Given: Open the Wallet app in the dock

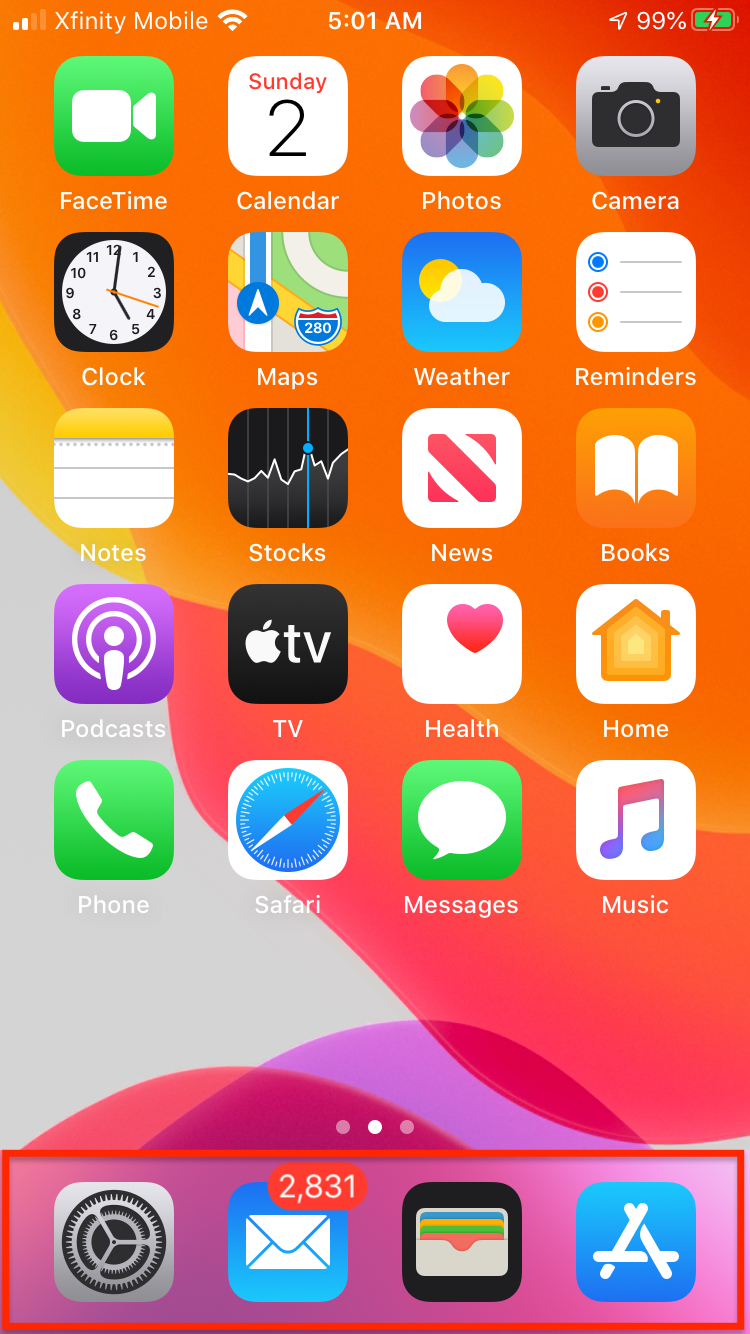Looking at the screenshot, I should coord(461,1243).
